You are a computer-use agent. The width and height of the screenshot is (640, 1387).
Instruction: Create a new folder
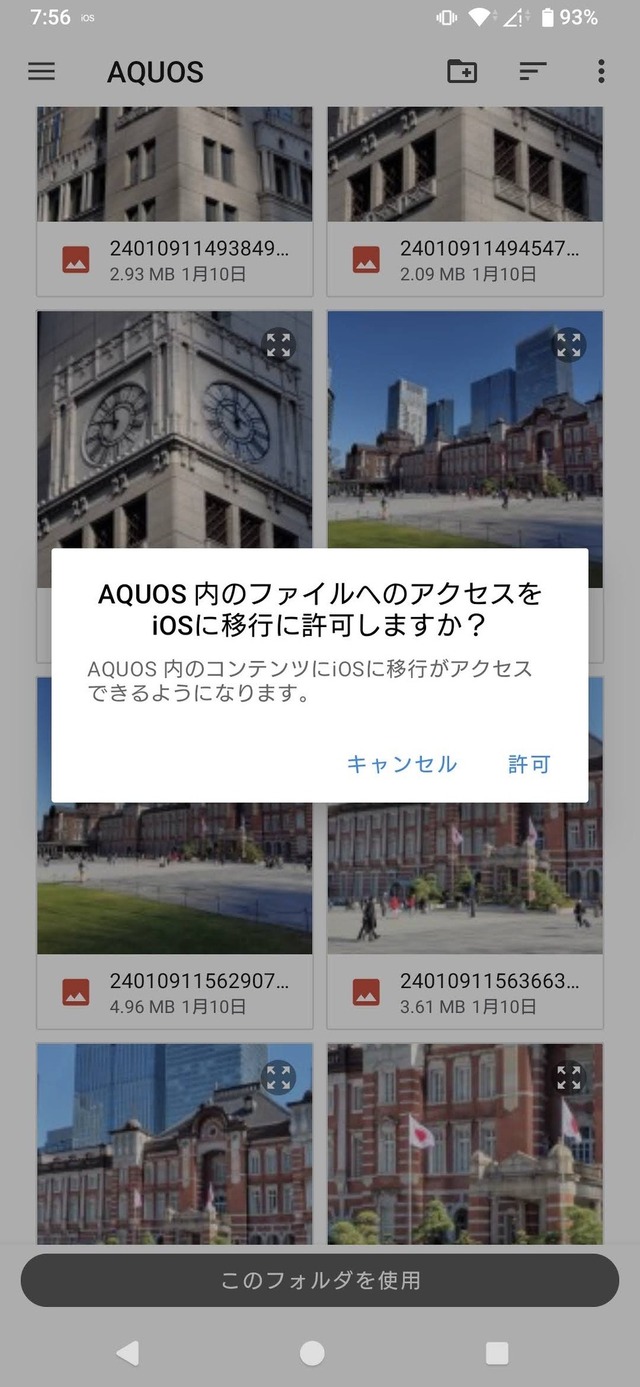click(462, 71)
